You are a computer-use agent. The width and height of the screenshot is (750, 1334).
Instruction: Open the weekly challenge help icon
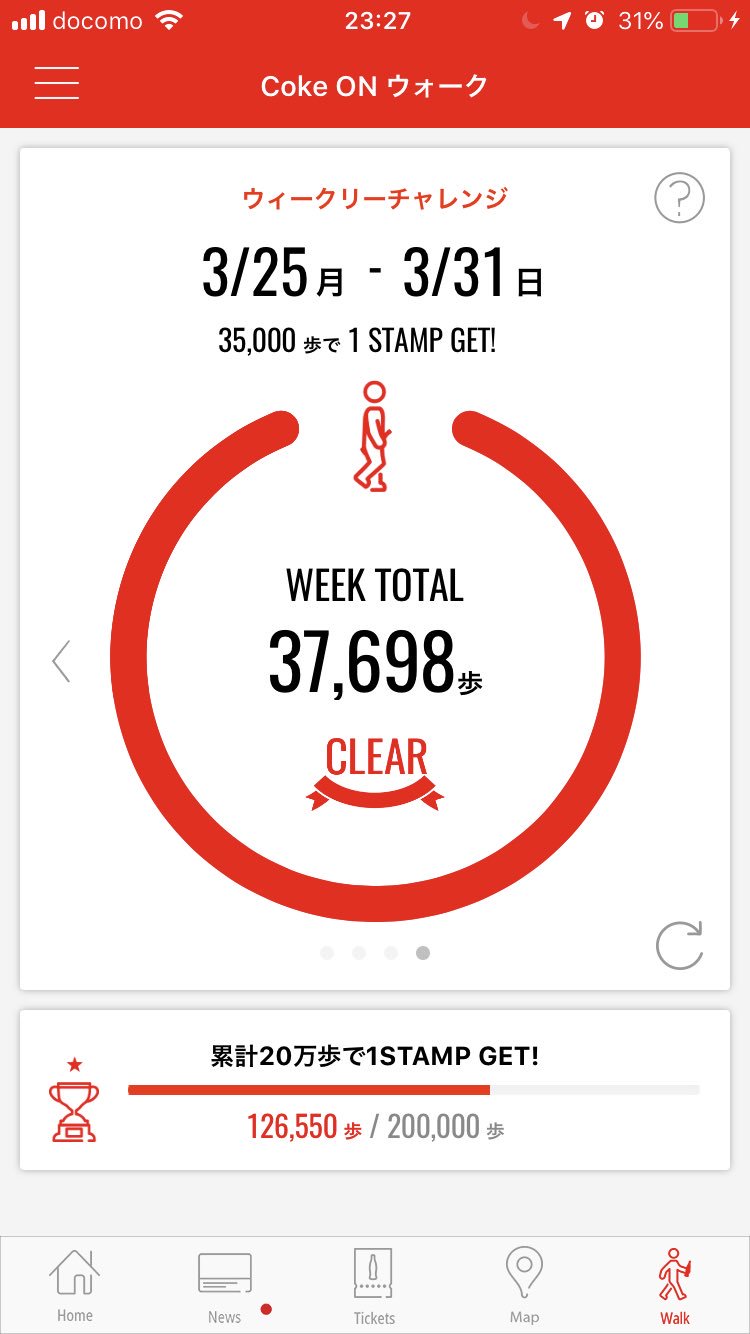click(679, 199)
